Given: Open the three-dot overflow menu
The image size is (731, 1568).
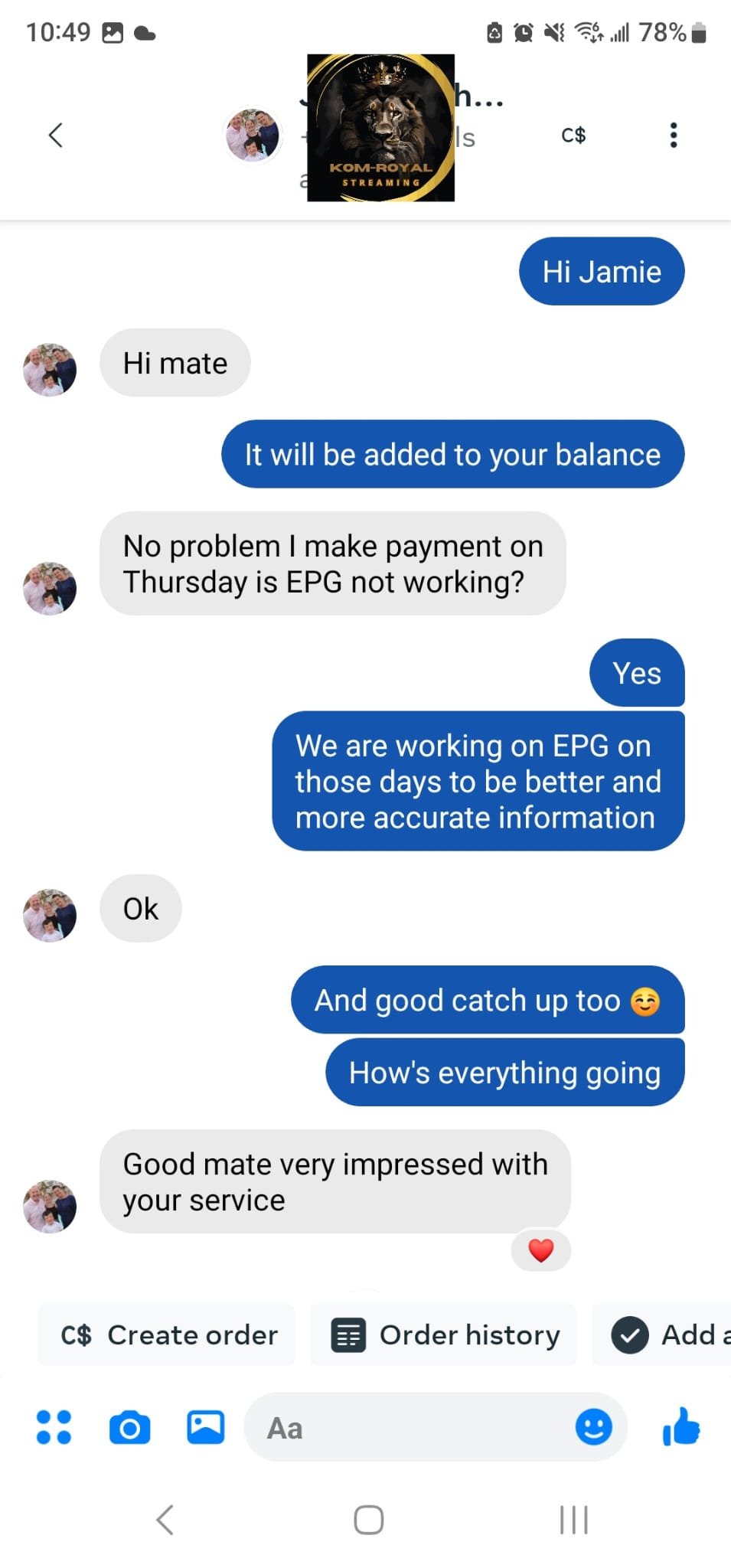Looking at the screenshot, I should tap(673, 136).
